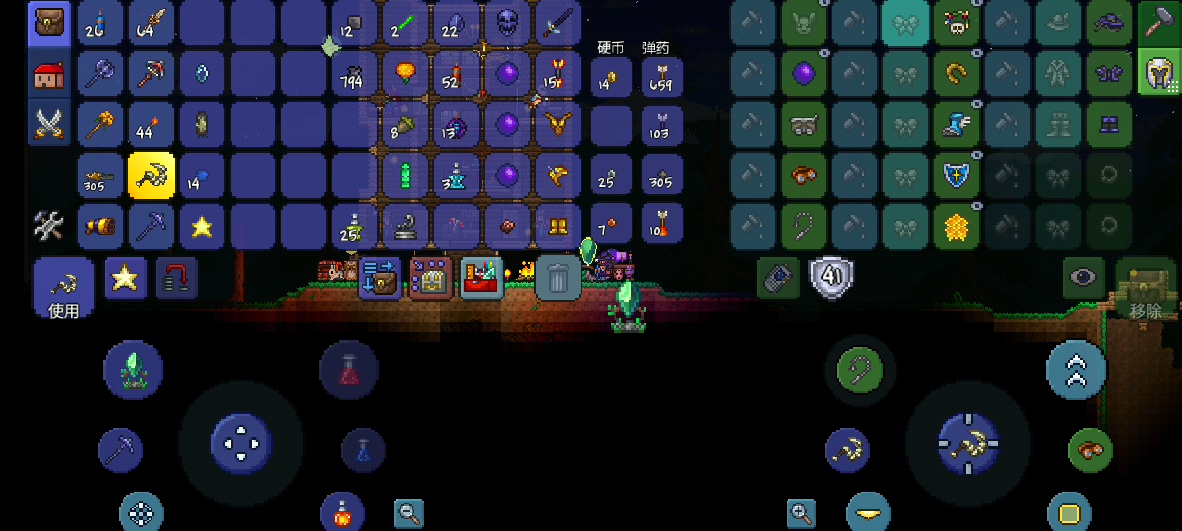Image resolution: width=1182 pixels, height=531 pixels.
Task: Tap the 使用 use item button
Action: pyautogui.click(x=64, y=289)
